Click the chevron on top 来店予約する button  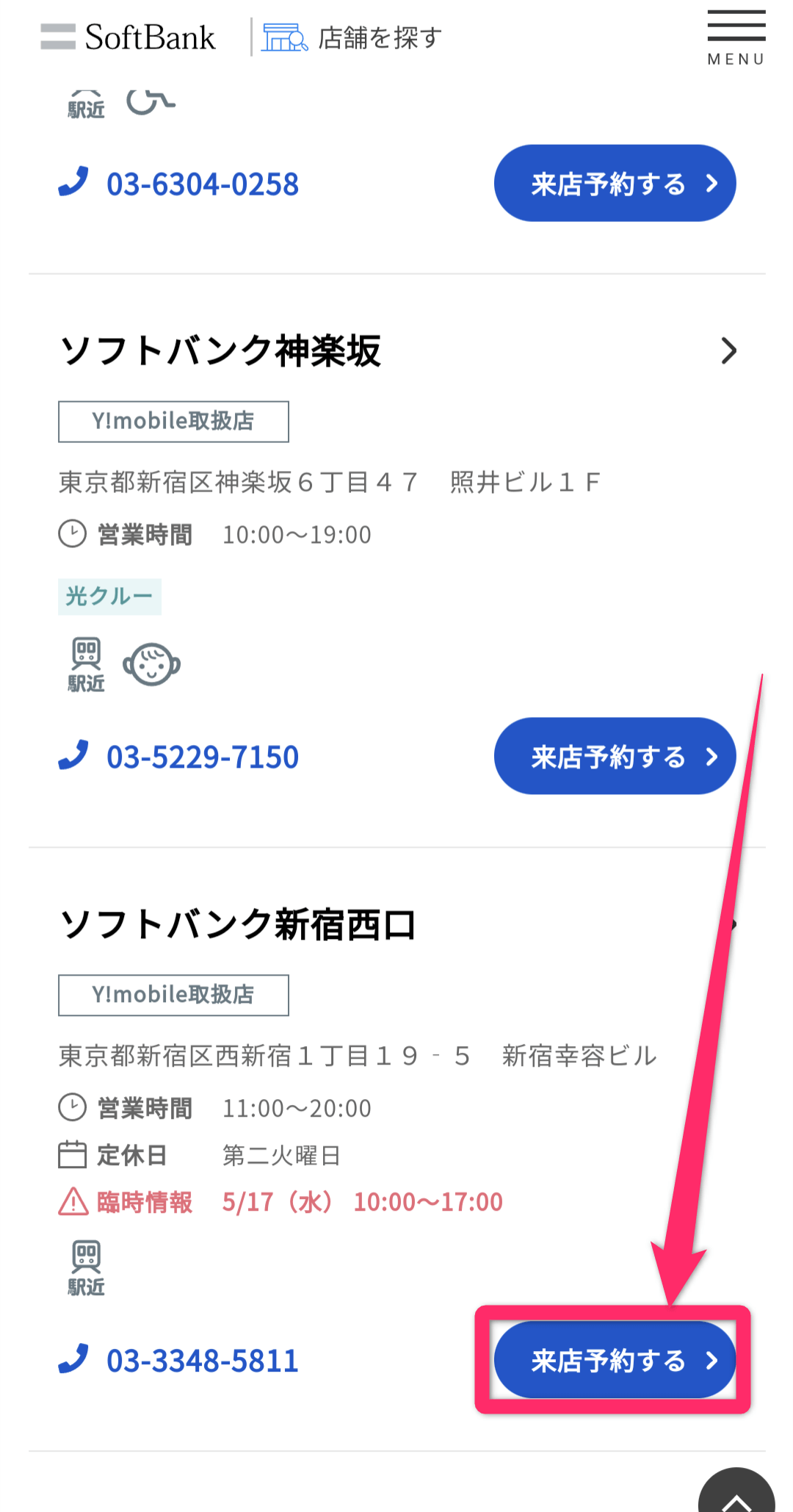click(x=711, y=184)
